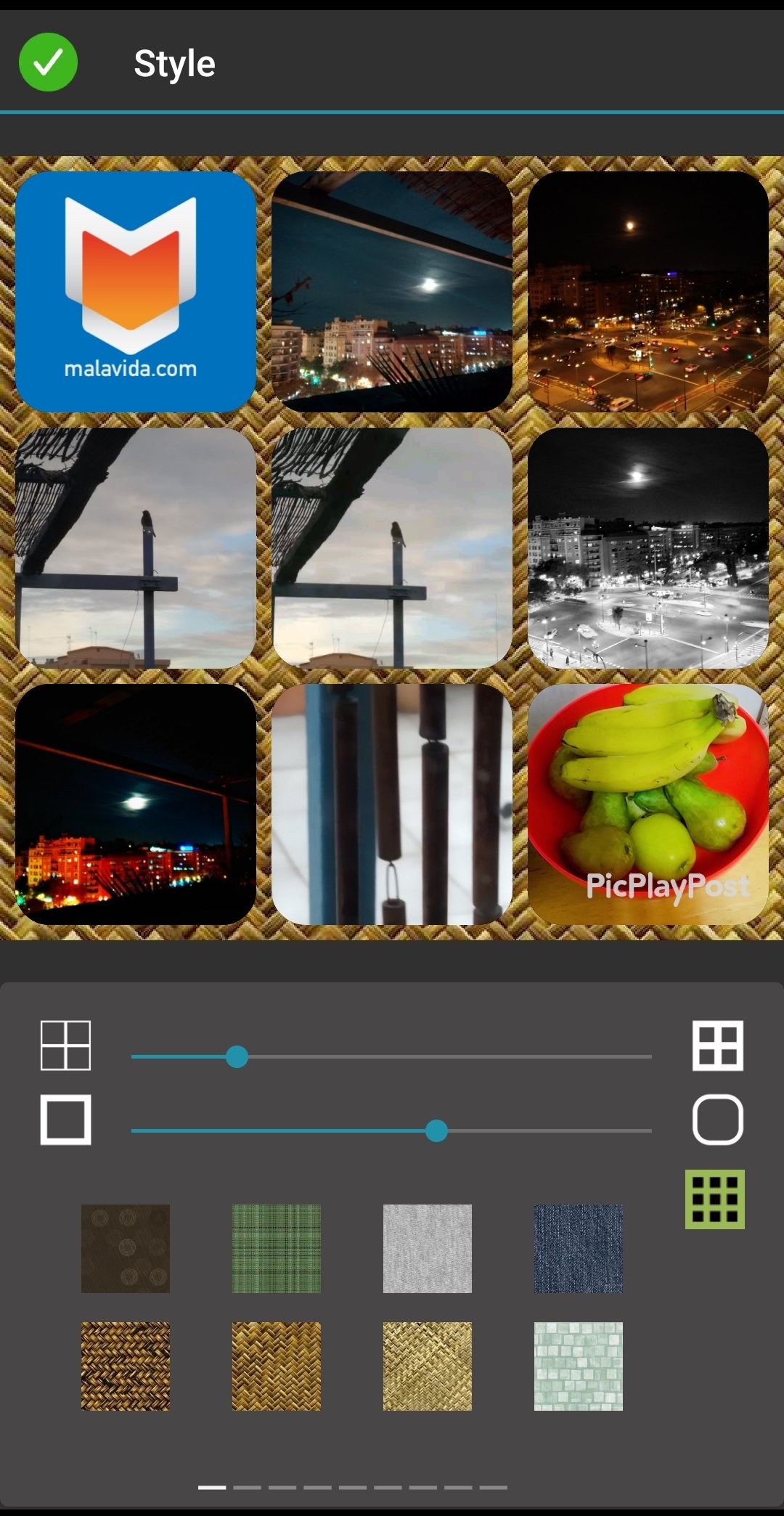This screenshot has height=1516, width=784.
Task: Select the black and white city tile
Action: tap(648, 547)
